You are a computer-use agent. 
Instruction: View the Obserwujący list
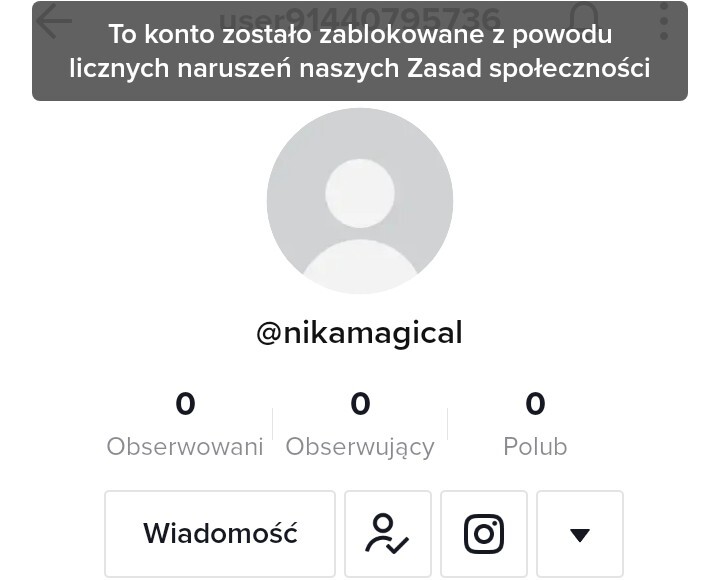point(360,423)
